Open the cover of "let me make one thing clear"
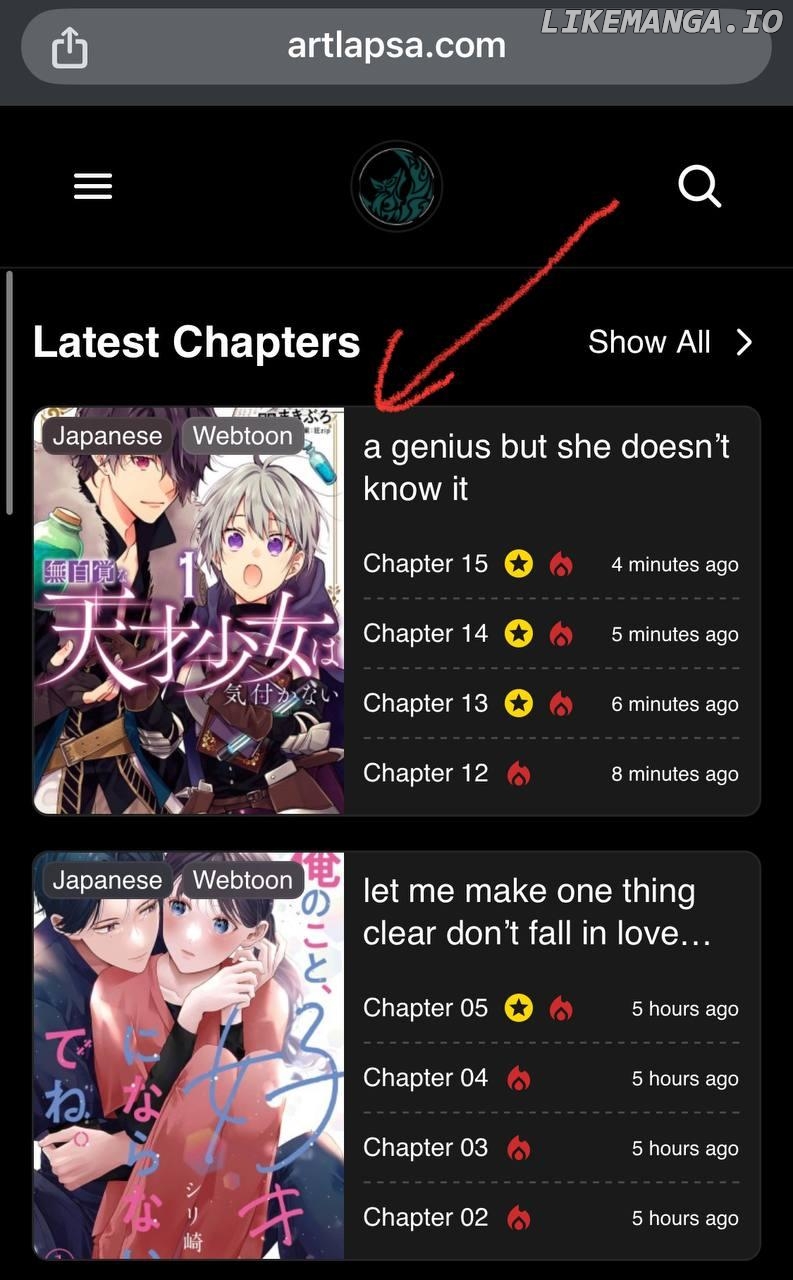Screen dimensions: 793x1280 point(189,1055)
